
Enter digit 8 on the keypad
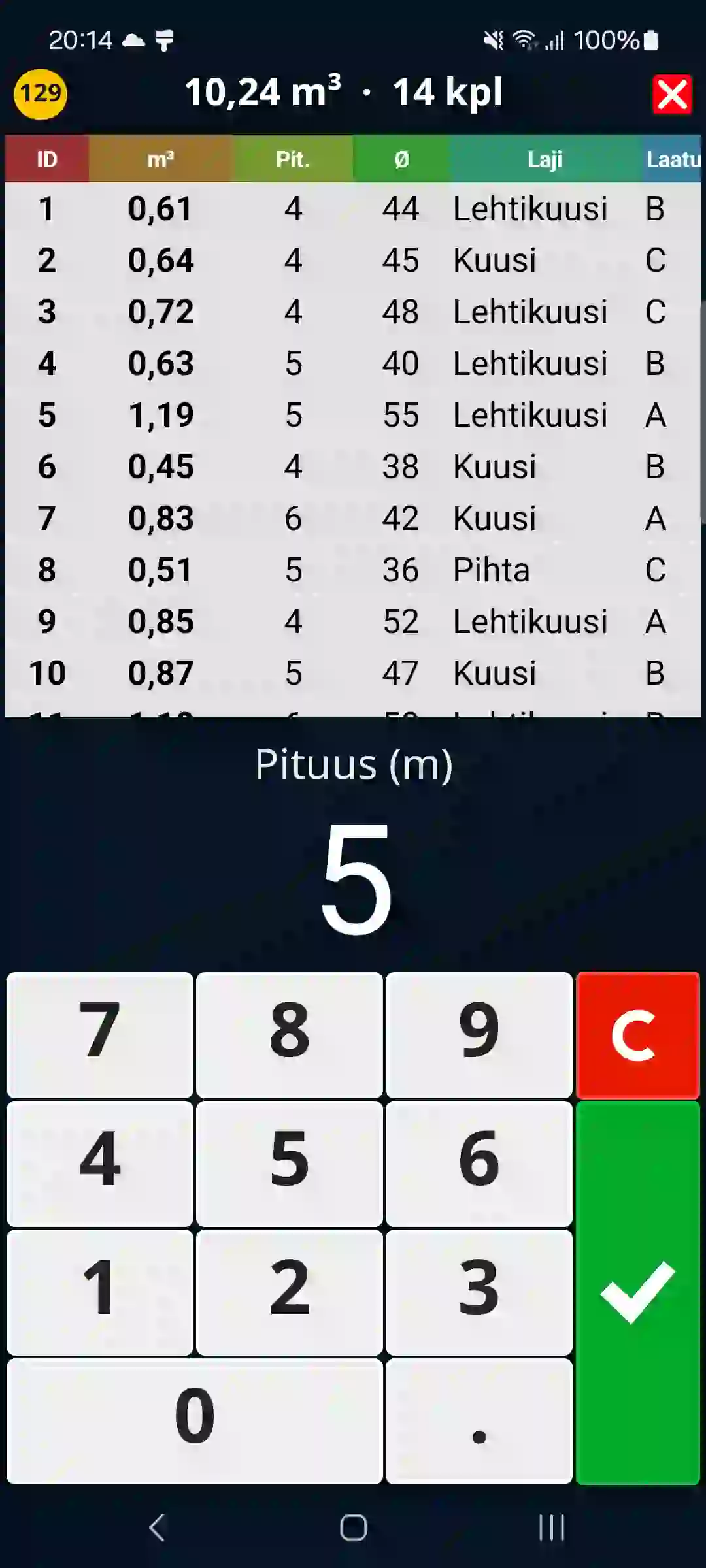pos(290,1035)
